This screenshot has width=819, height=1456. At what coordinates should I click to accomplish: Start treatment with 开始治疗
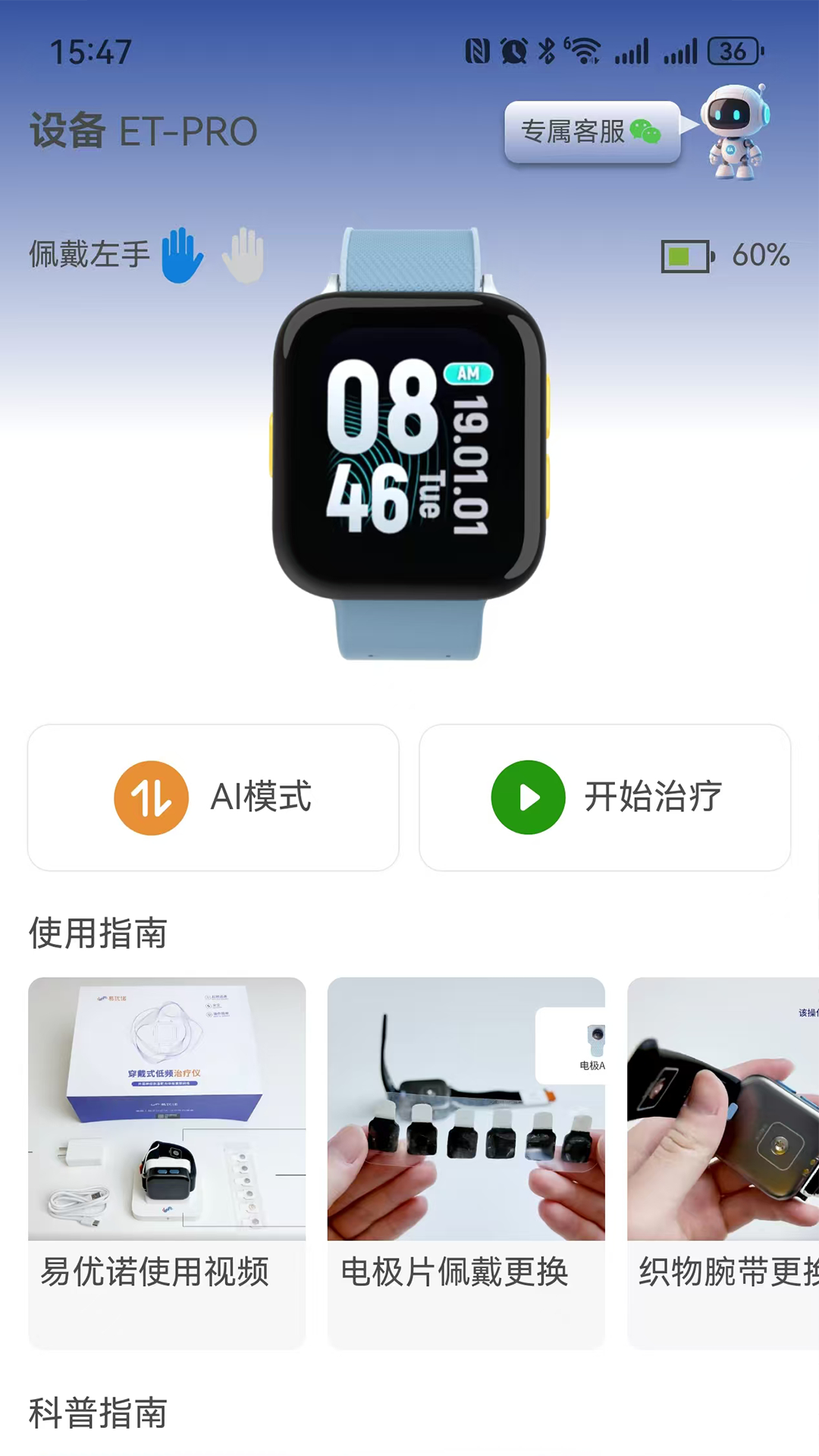click(x=604, y=797)
